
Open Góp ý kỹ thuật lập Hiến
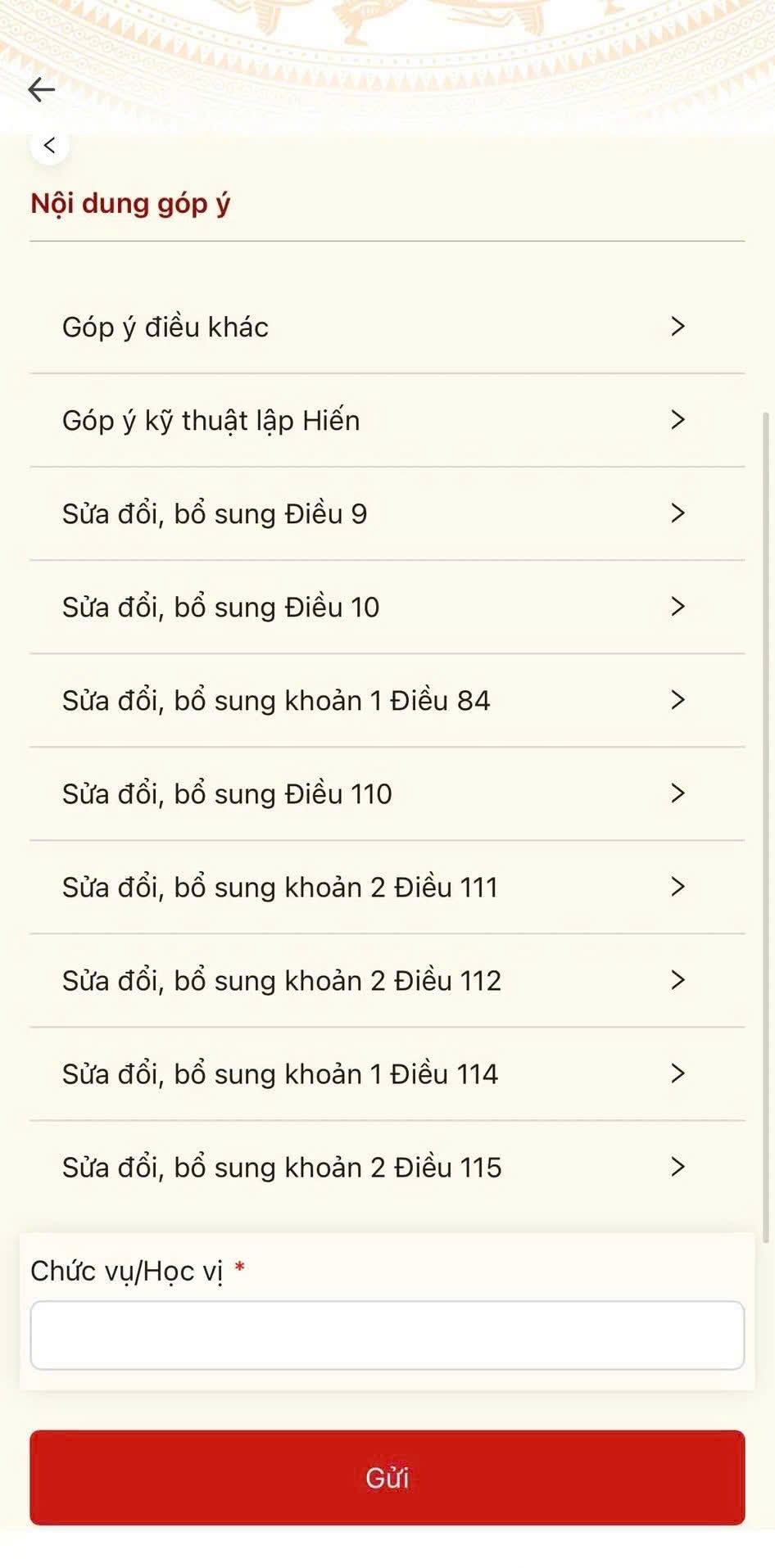tap(387, 420)
